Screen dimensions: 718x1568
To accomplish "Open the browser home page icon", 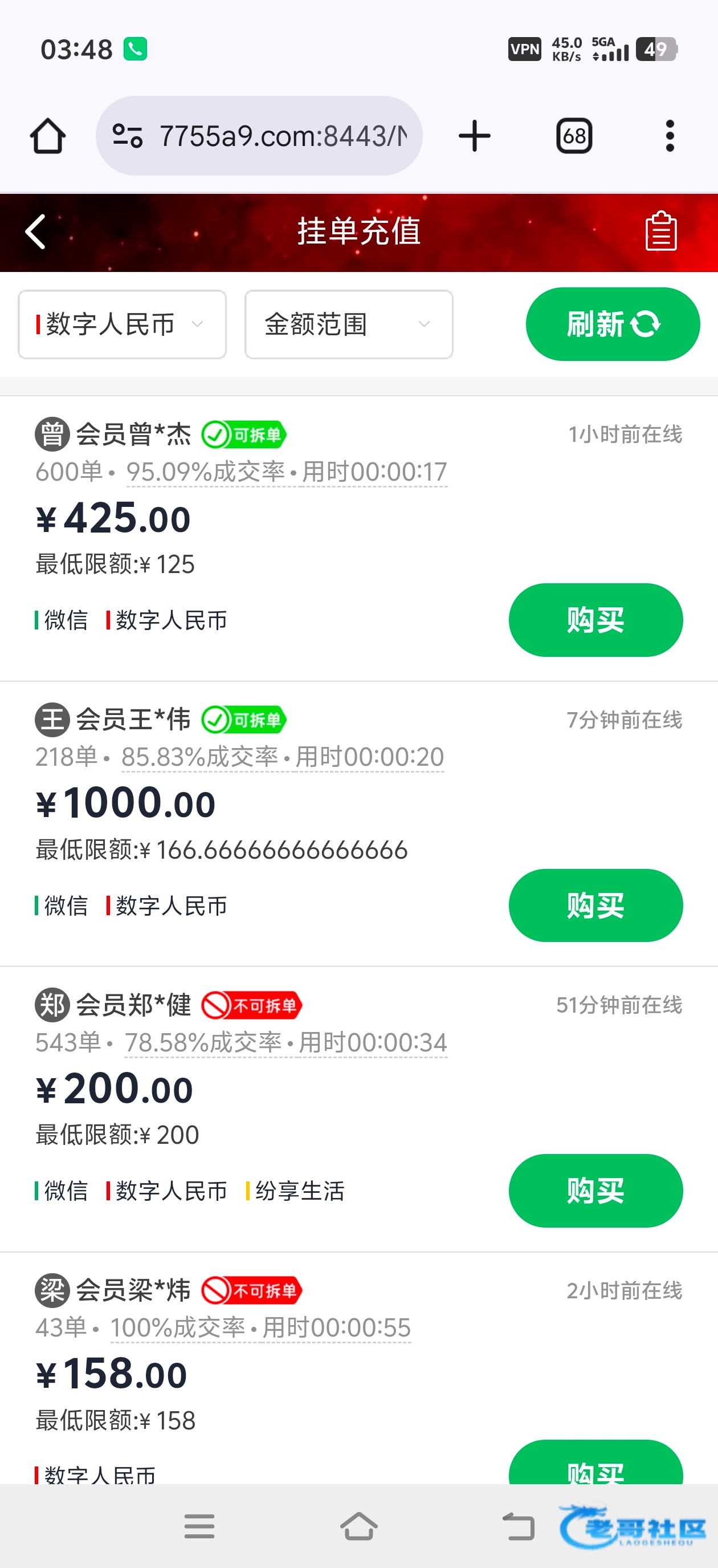I will 47,136.
